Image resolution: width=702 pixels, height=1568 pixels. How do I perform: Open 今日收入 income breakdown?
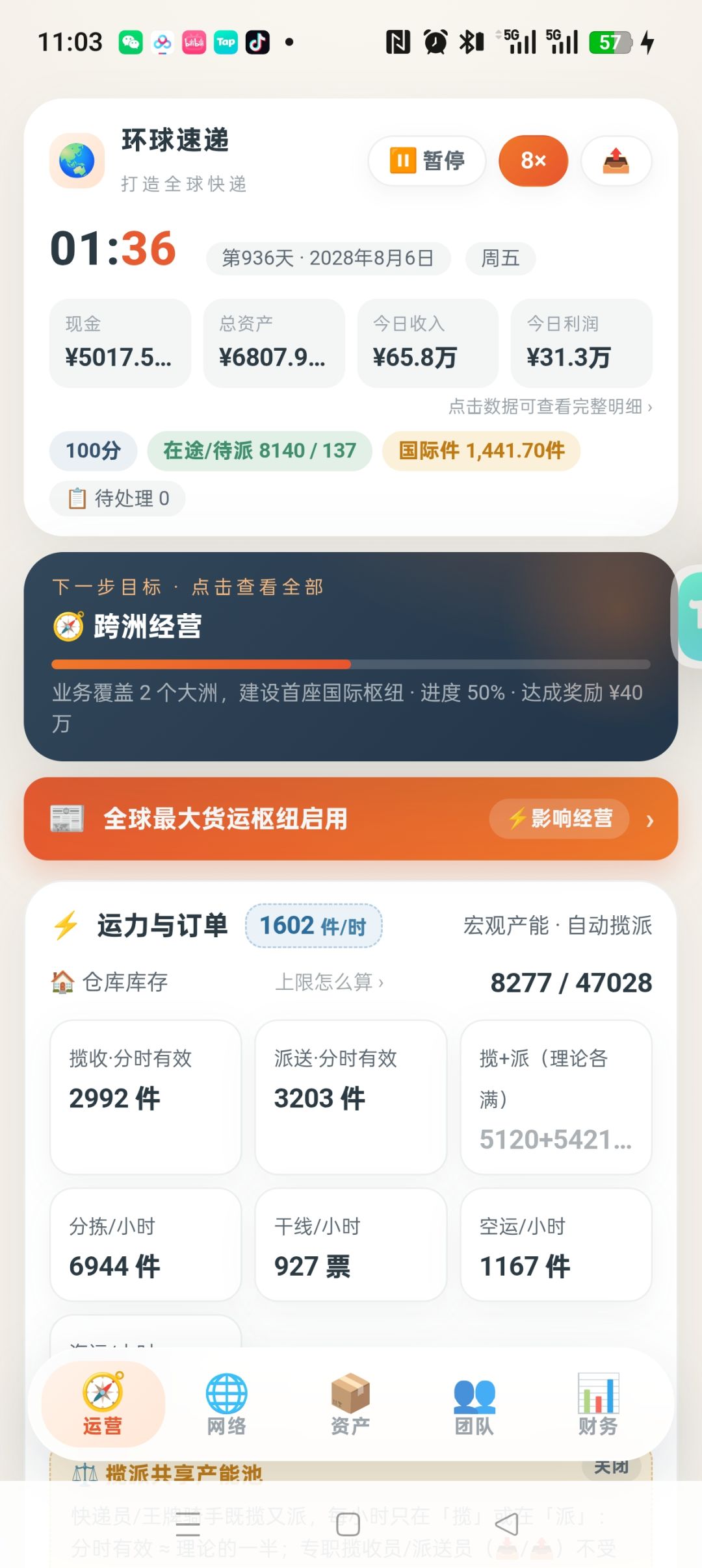tap(428, 343)
